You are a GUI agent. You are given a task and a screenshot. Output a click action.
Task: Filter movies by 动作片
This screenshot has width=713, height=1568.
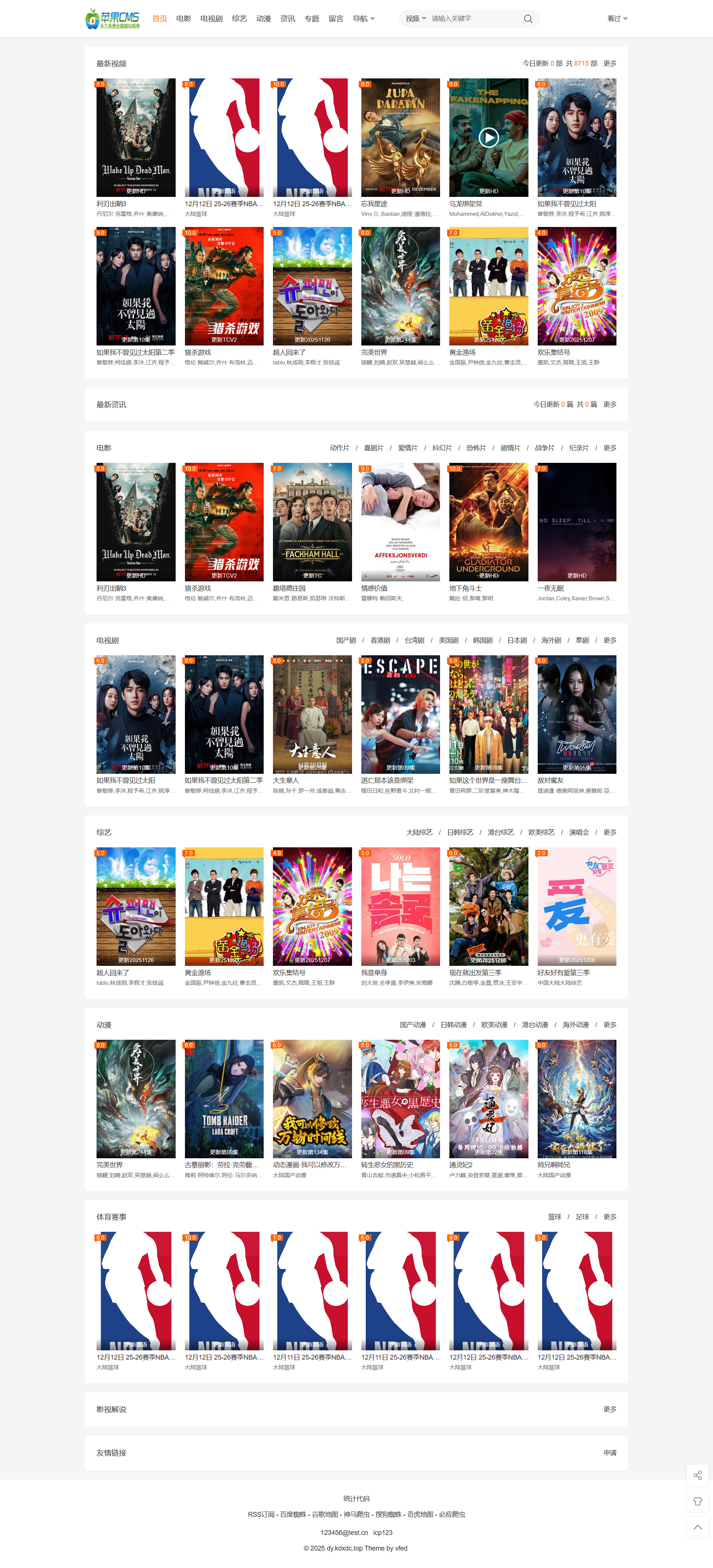339,448
